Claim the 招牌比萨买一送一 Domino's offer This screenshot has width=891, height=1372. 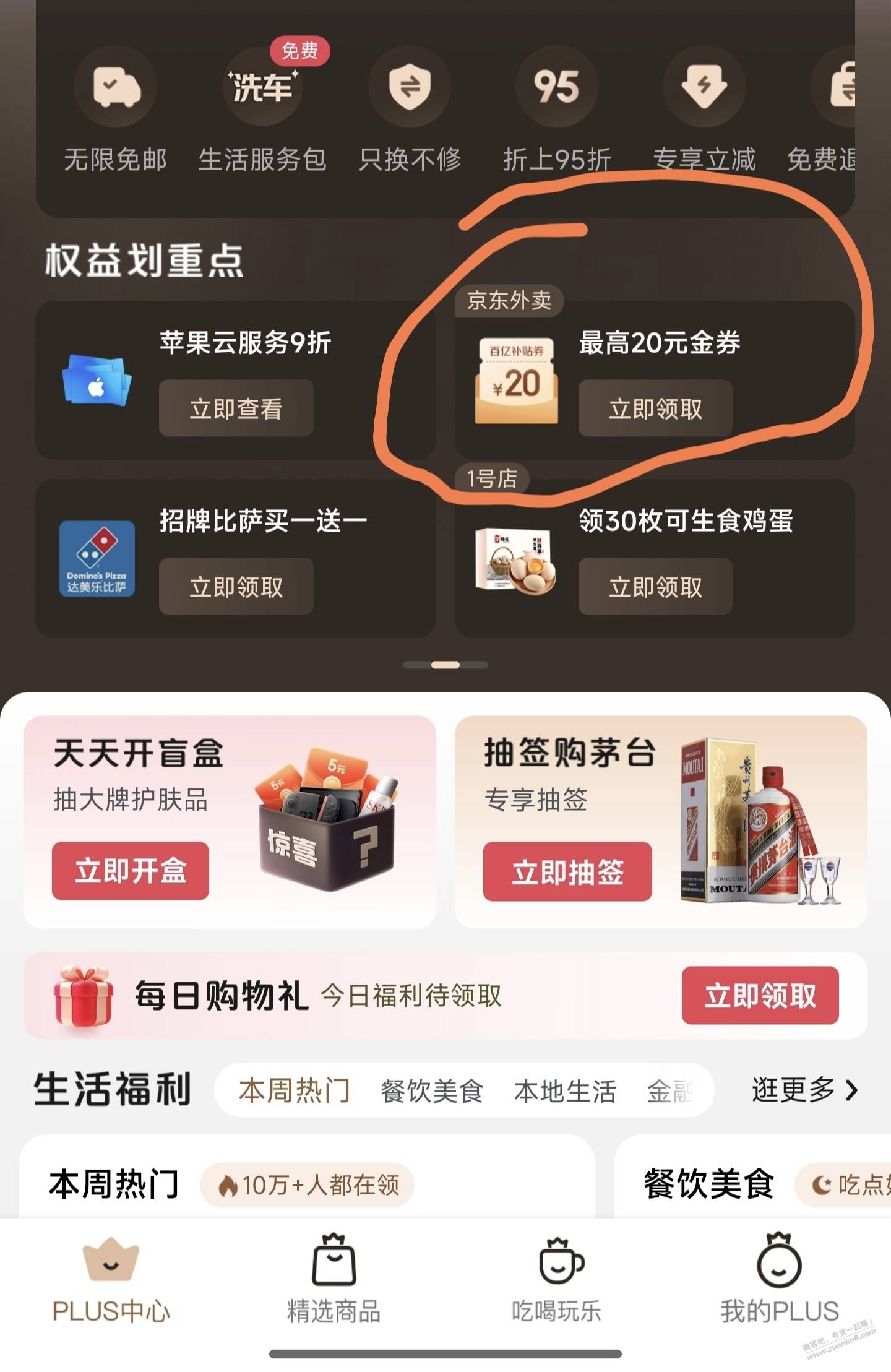click(x=236, y=587)
